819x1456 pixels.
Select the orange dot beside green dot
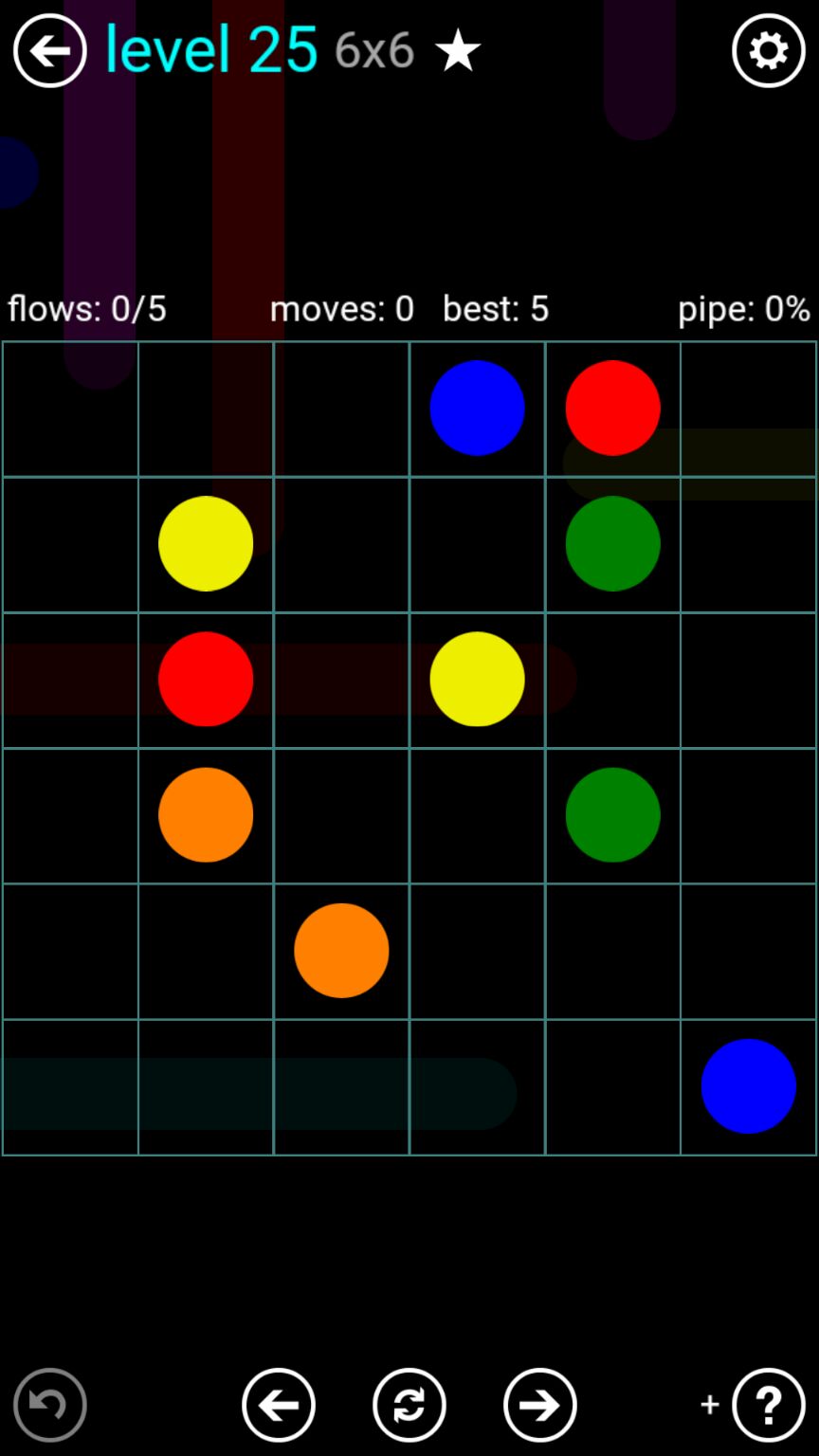click(206, 814)
